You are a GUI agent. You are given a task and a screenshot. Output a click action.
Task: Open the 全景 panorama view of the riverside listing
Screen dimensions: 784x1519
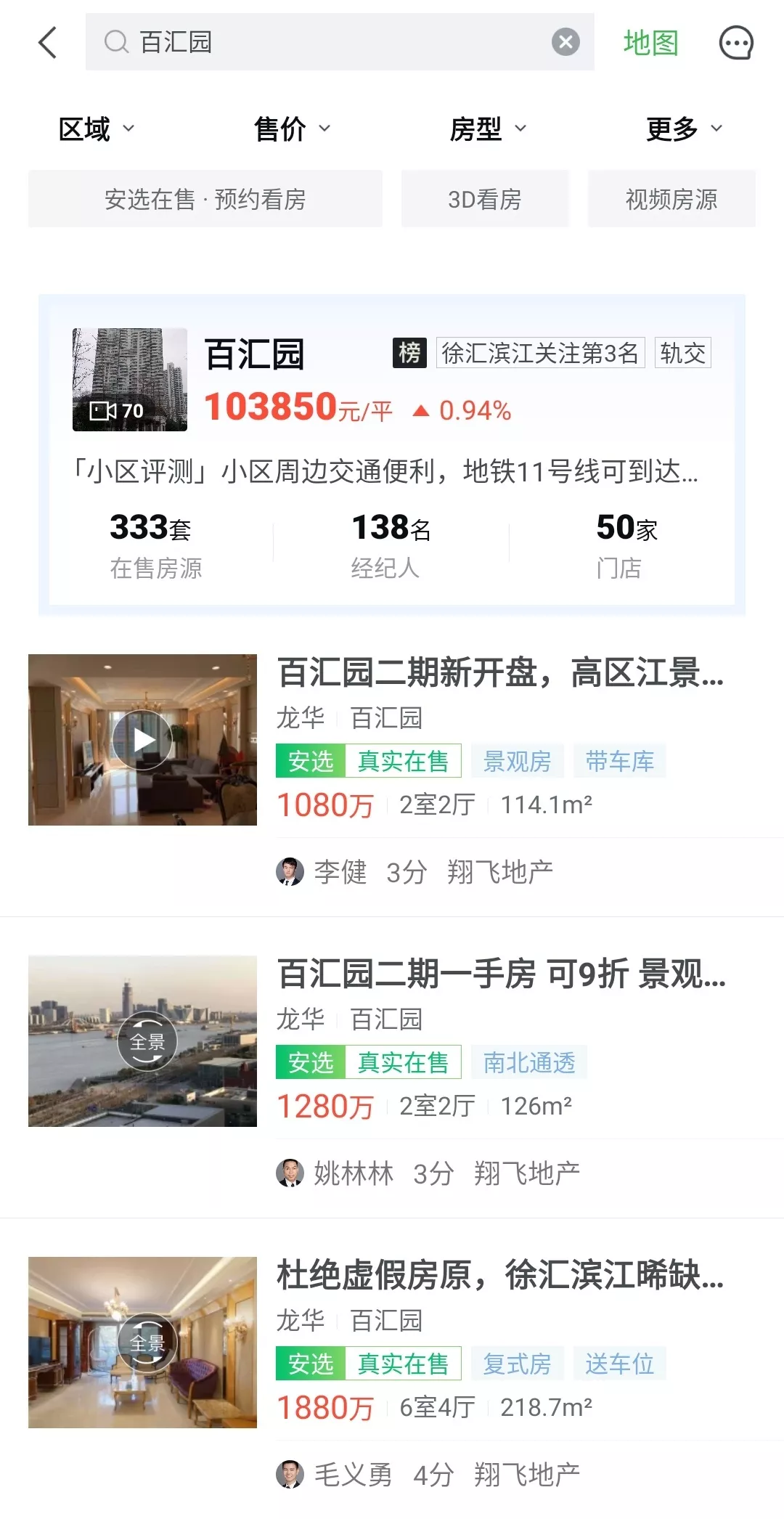point(147,1041)
